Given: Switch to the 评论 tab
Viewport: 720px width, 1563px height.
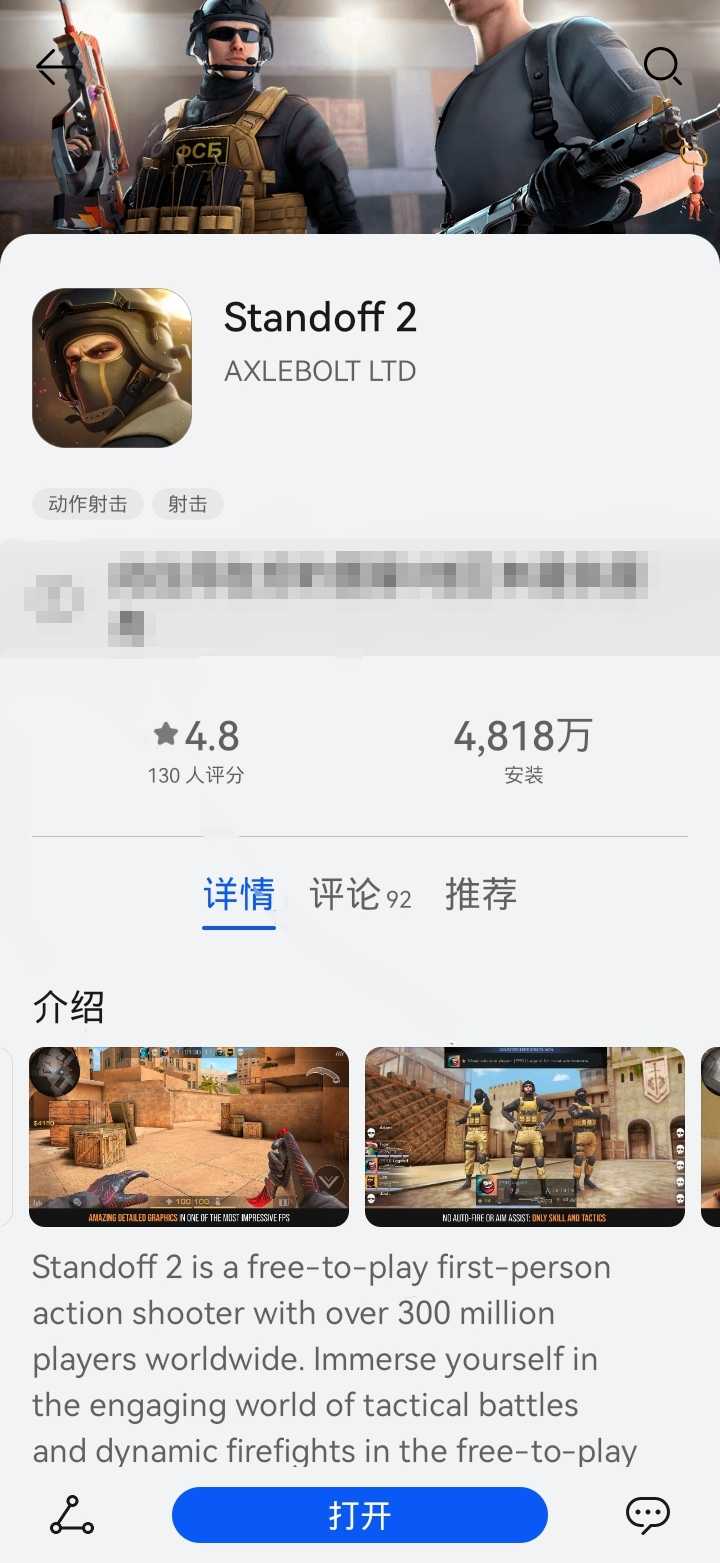Looking at the screenshot, I should click(x=359, y=894).
